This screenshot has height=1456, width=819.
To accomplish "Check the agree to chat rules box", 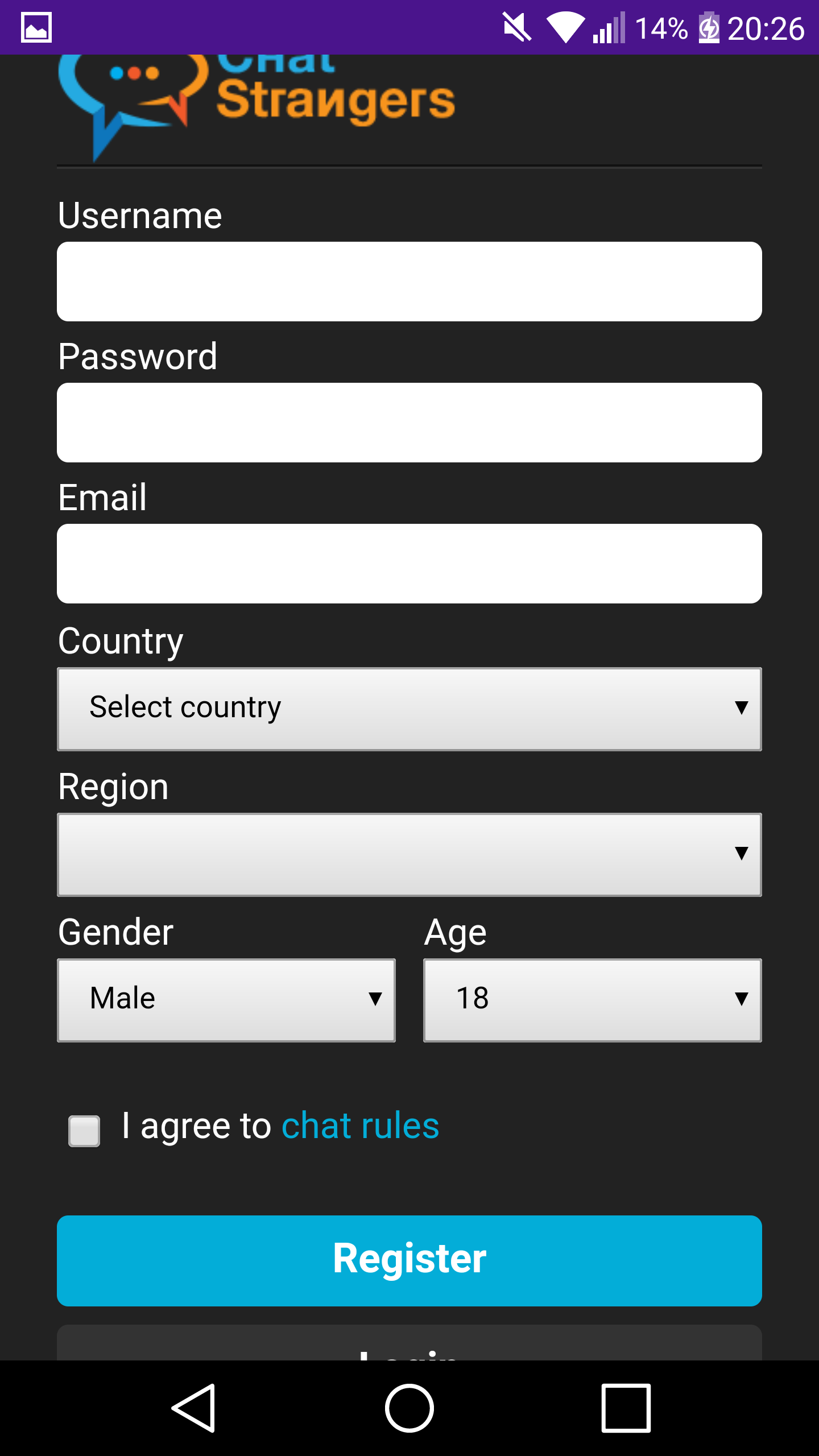I will 84,1131.
